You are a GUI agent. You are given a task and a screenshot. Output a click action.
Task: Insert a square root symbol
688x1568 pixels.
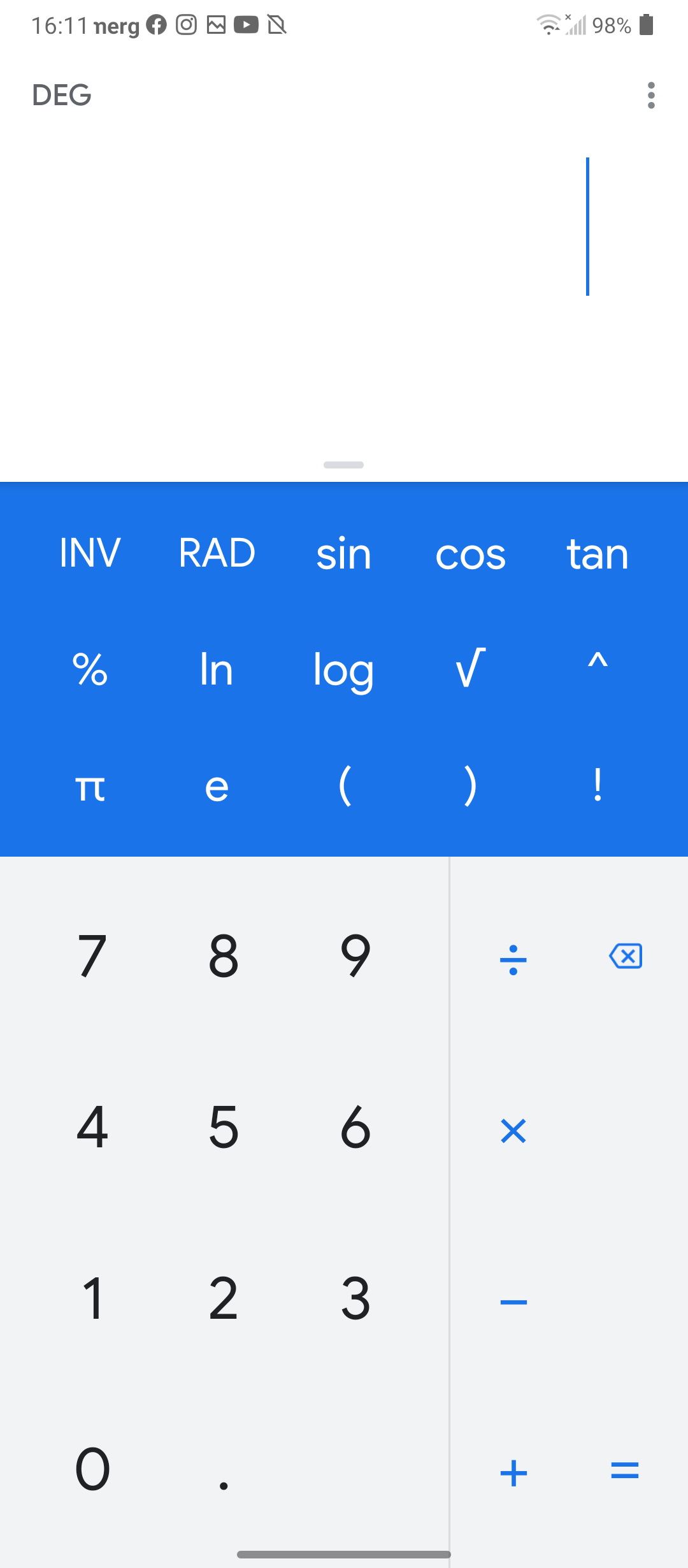click(x=470, y=668)
